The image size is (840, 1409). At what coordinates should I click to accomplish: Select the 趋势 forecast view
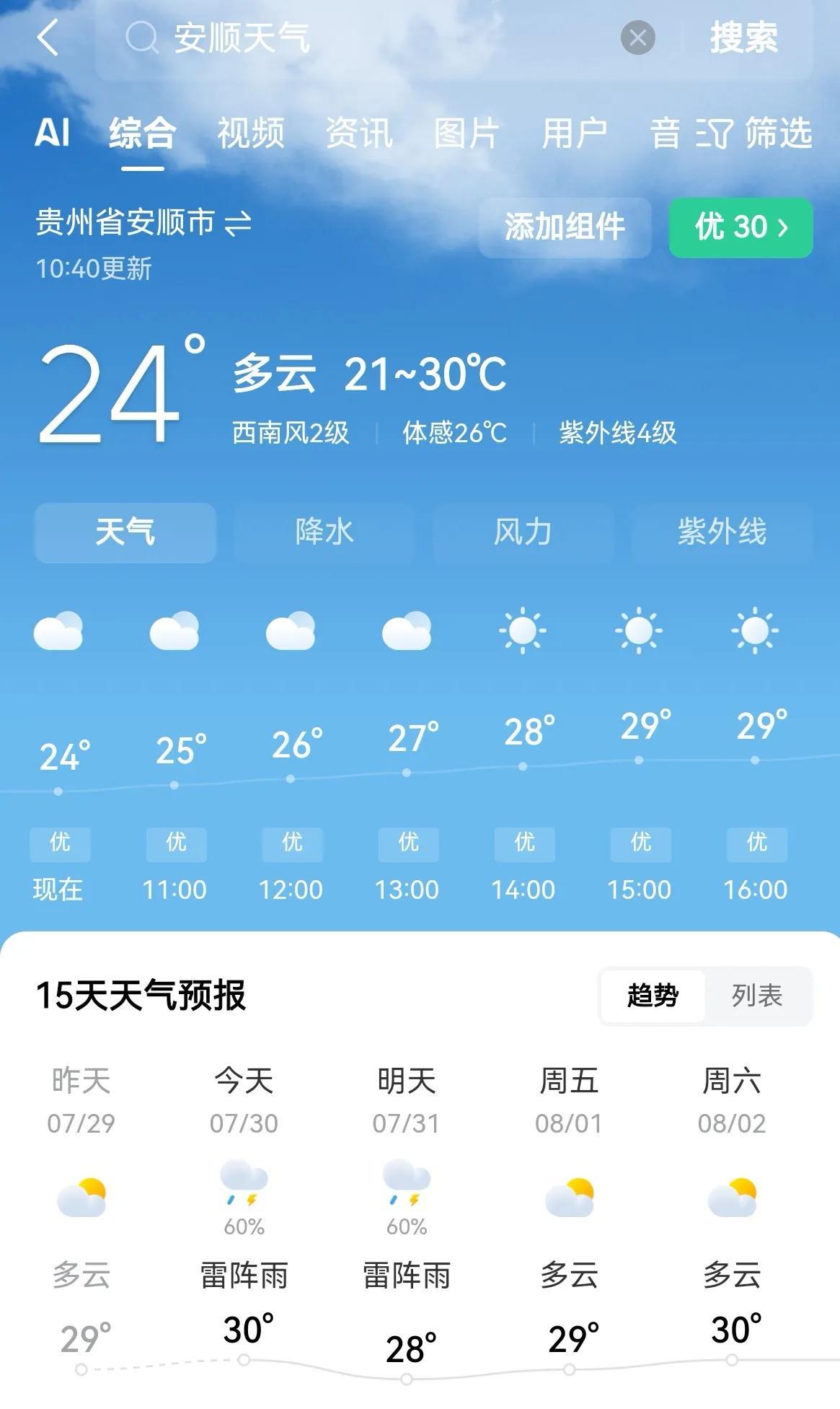(x=653, y=996)
